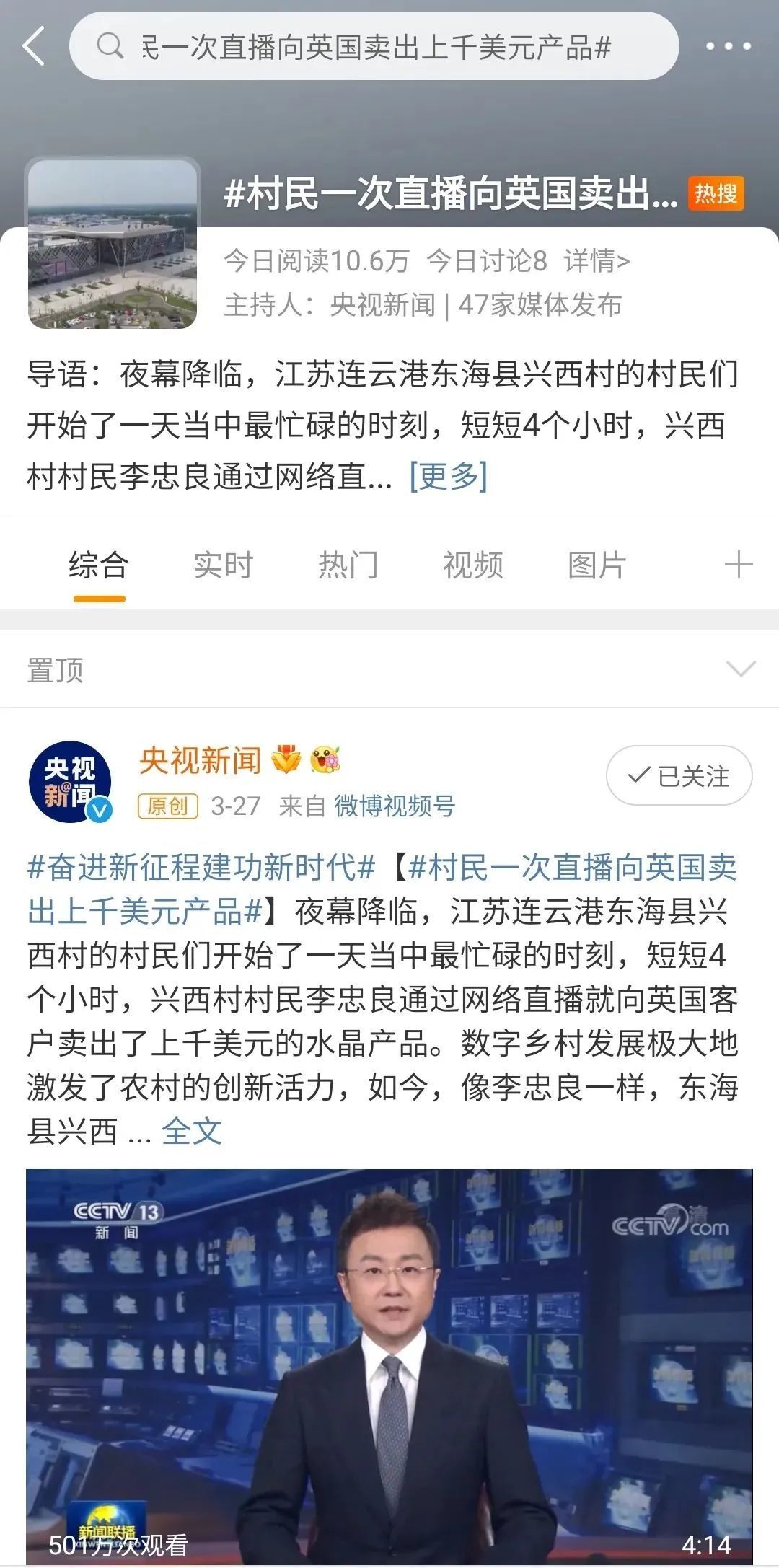Open the 详情 topic details link
Screen dimensions: 779x1568
pyautogui.click(x=597, y=260)
